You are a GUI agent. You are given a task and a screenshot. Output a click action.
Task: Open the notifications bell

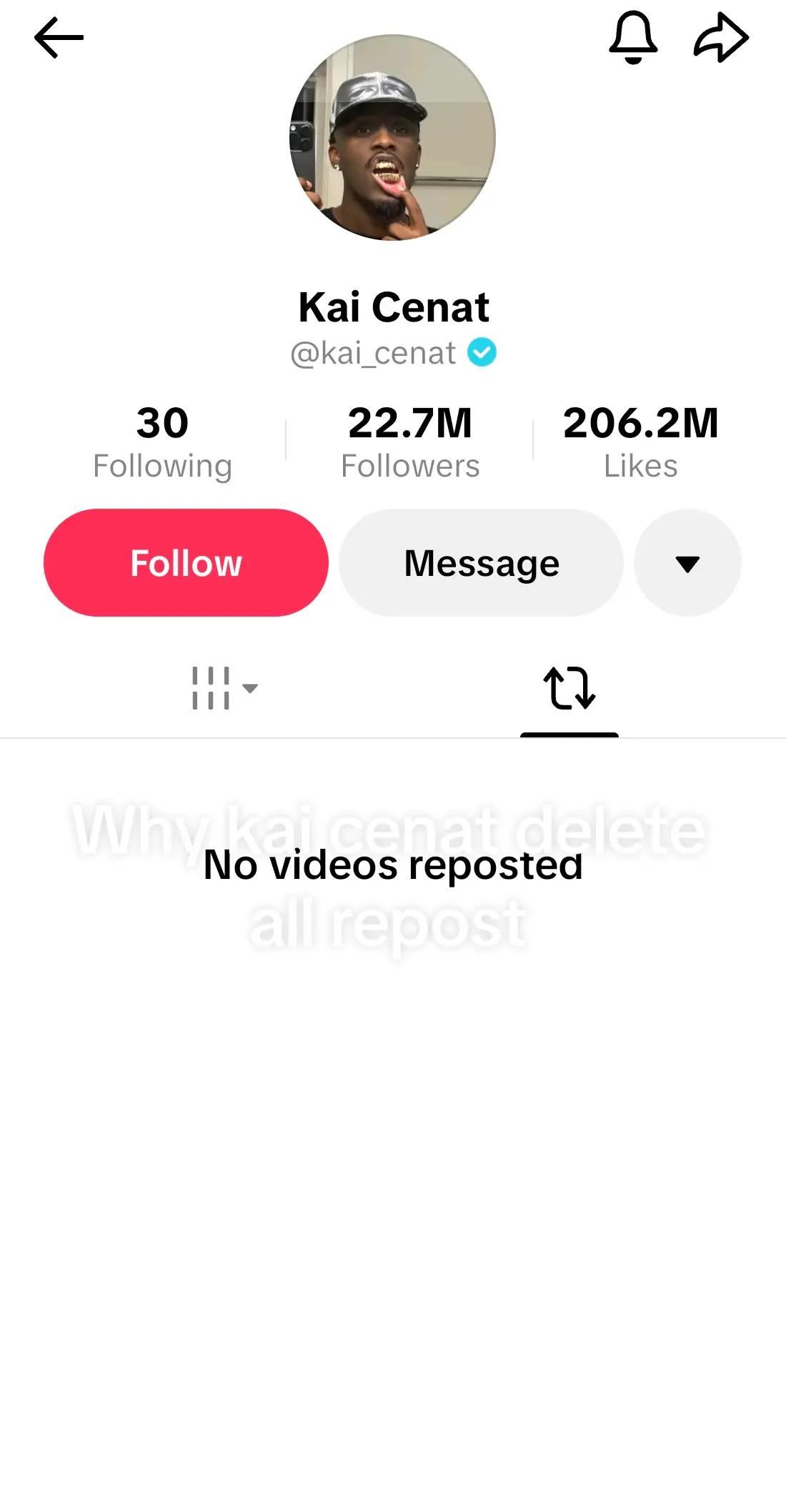pyautogui.click(x=633, y=38)
